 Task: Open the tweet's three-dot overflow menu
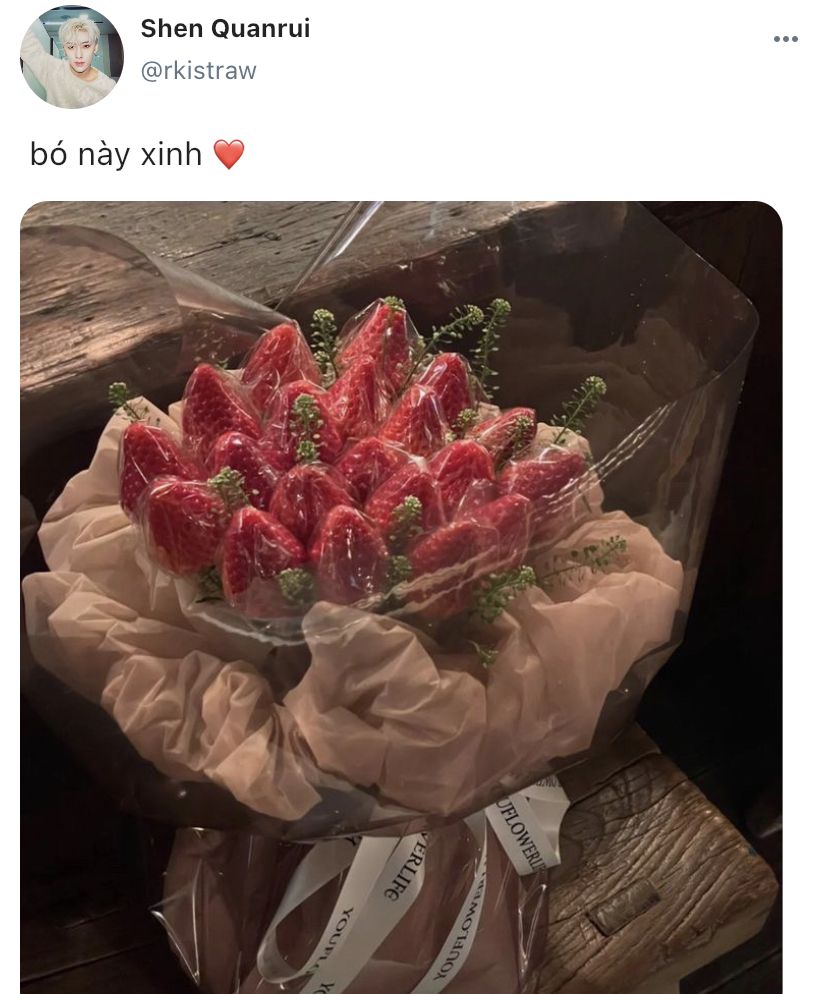pos(786,39)
